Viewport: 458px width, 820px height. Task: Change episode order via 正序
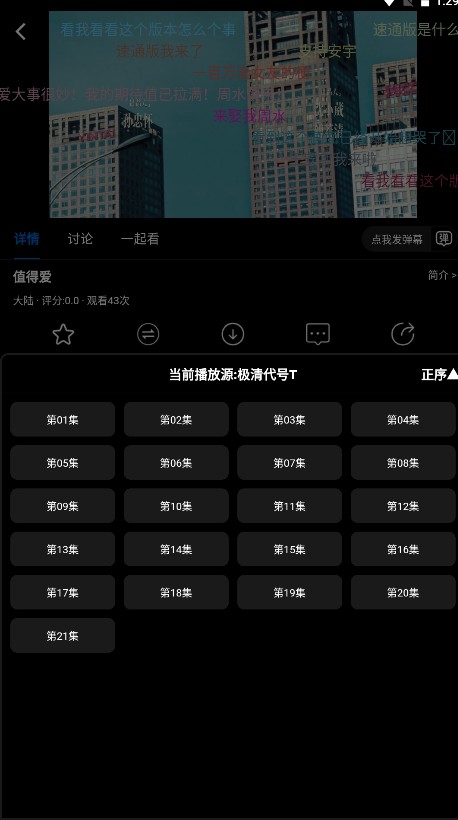[439, 374]
